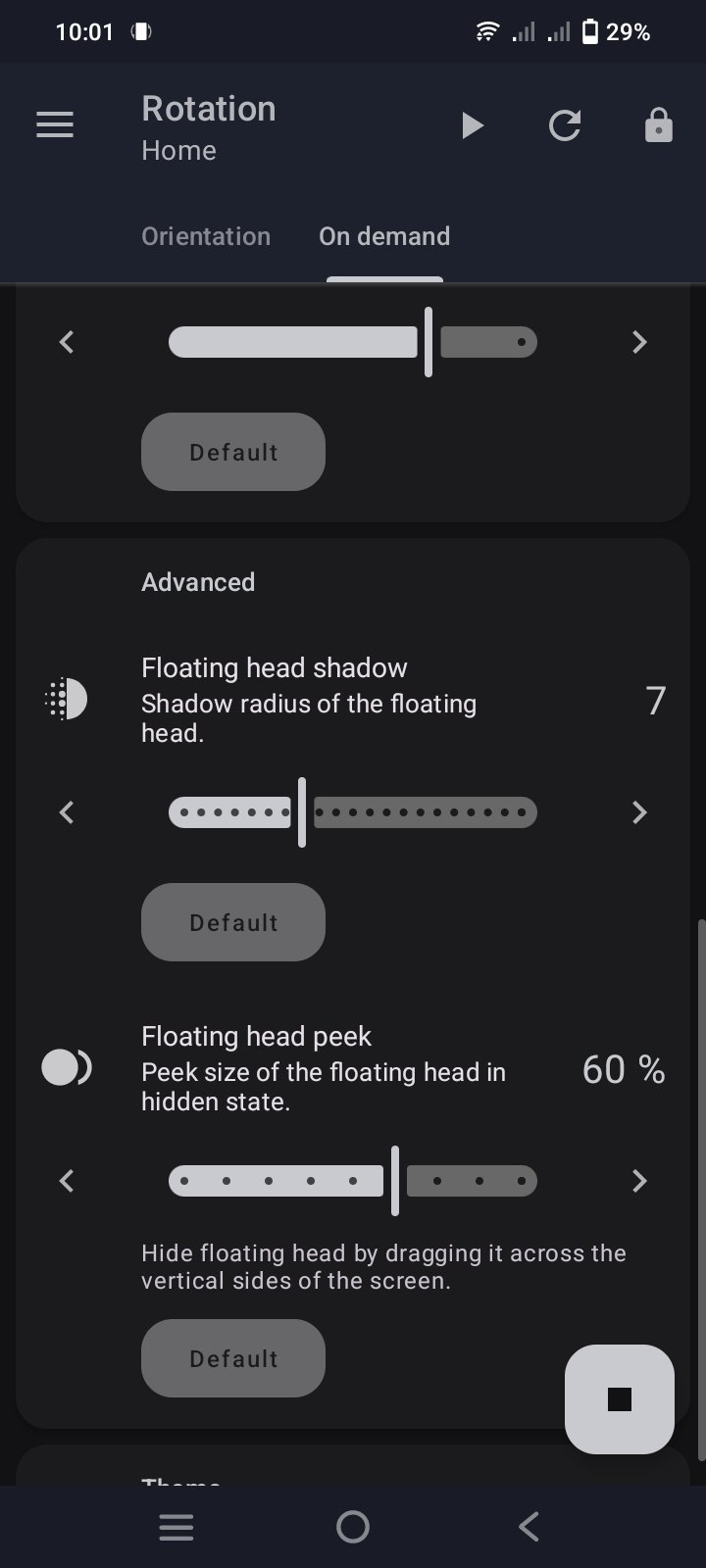Start the rotation service with play icon
Screen dimensions: 706x1568
[x=473, y=125]
